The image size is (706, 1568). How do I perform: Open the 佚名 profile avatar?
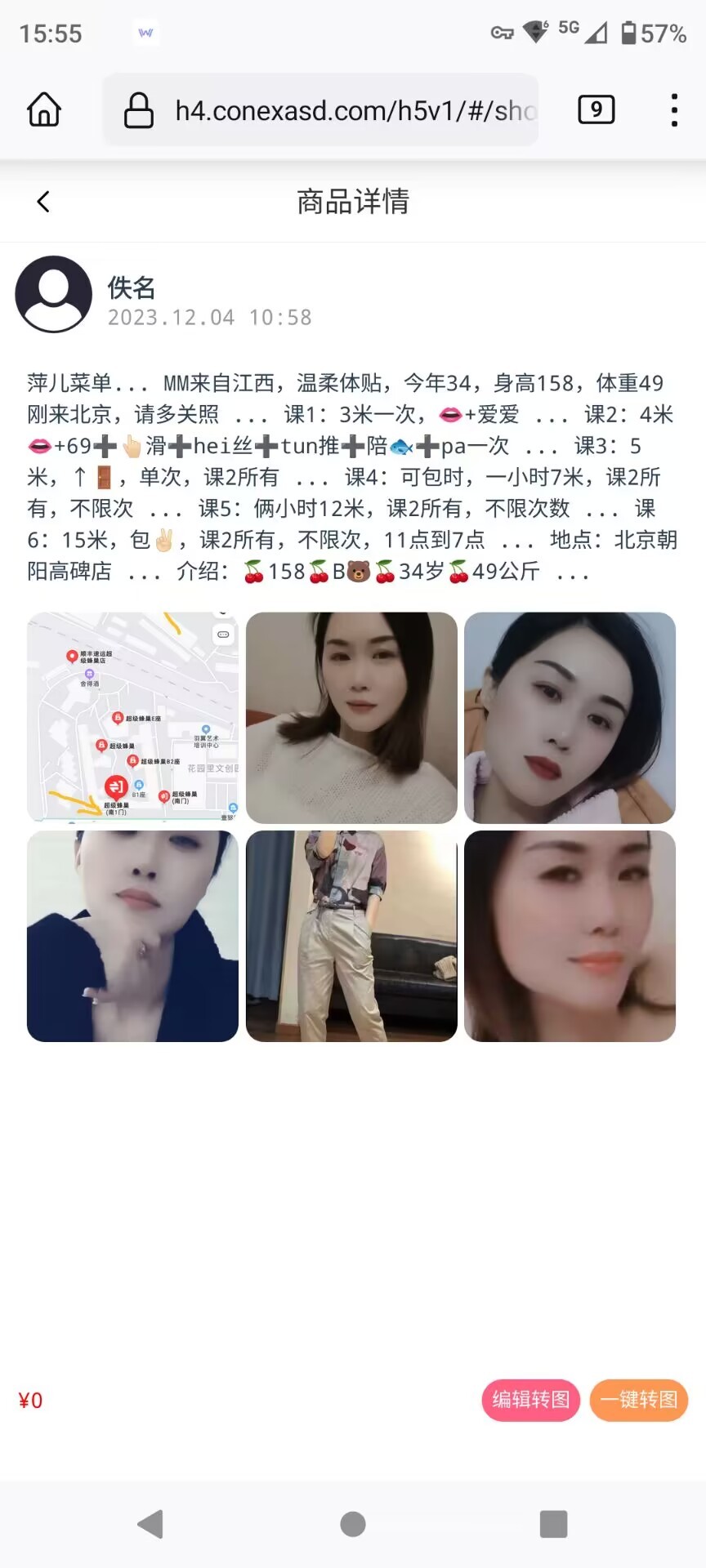click(x=54, y=294)
